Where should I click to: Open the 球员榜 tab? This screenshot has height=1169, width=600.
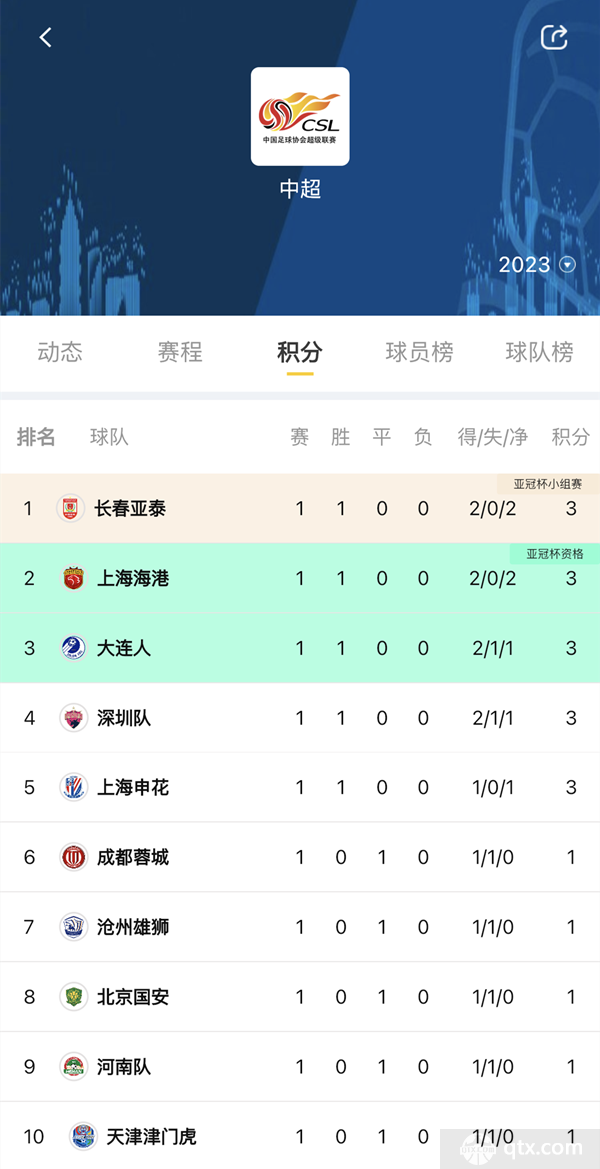coord(419,352)
